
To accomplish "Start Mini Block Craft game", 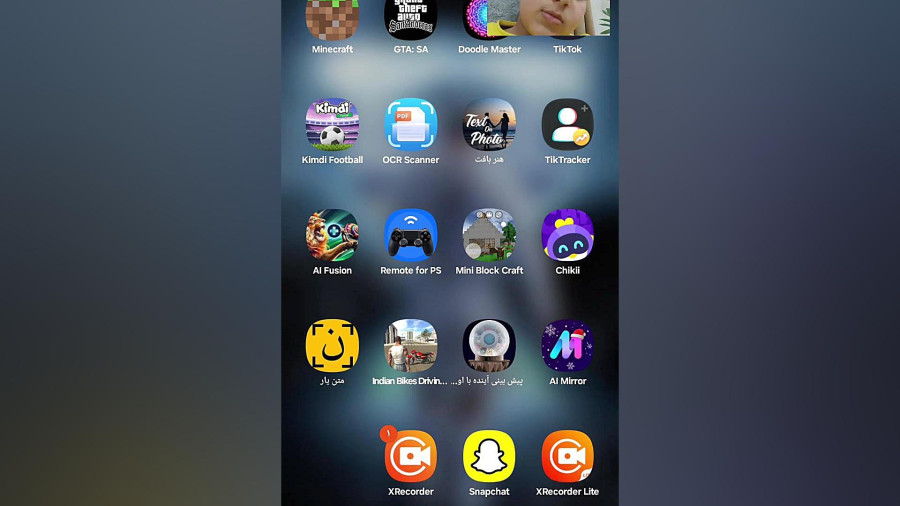I will (489, 236).
